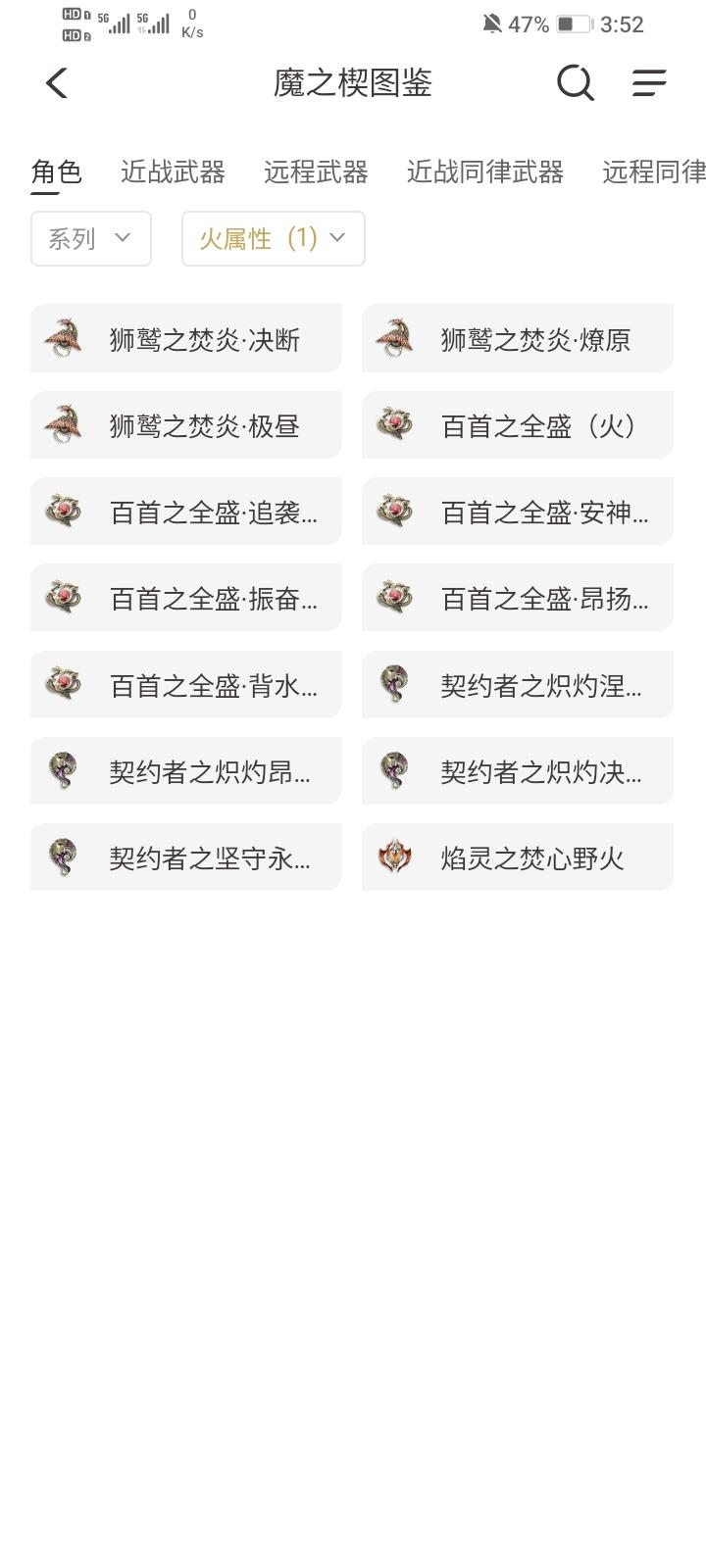
Task: Open 狮鹫之焚炎·极昼 entry
Action: tap(186, 425)
